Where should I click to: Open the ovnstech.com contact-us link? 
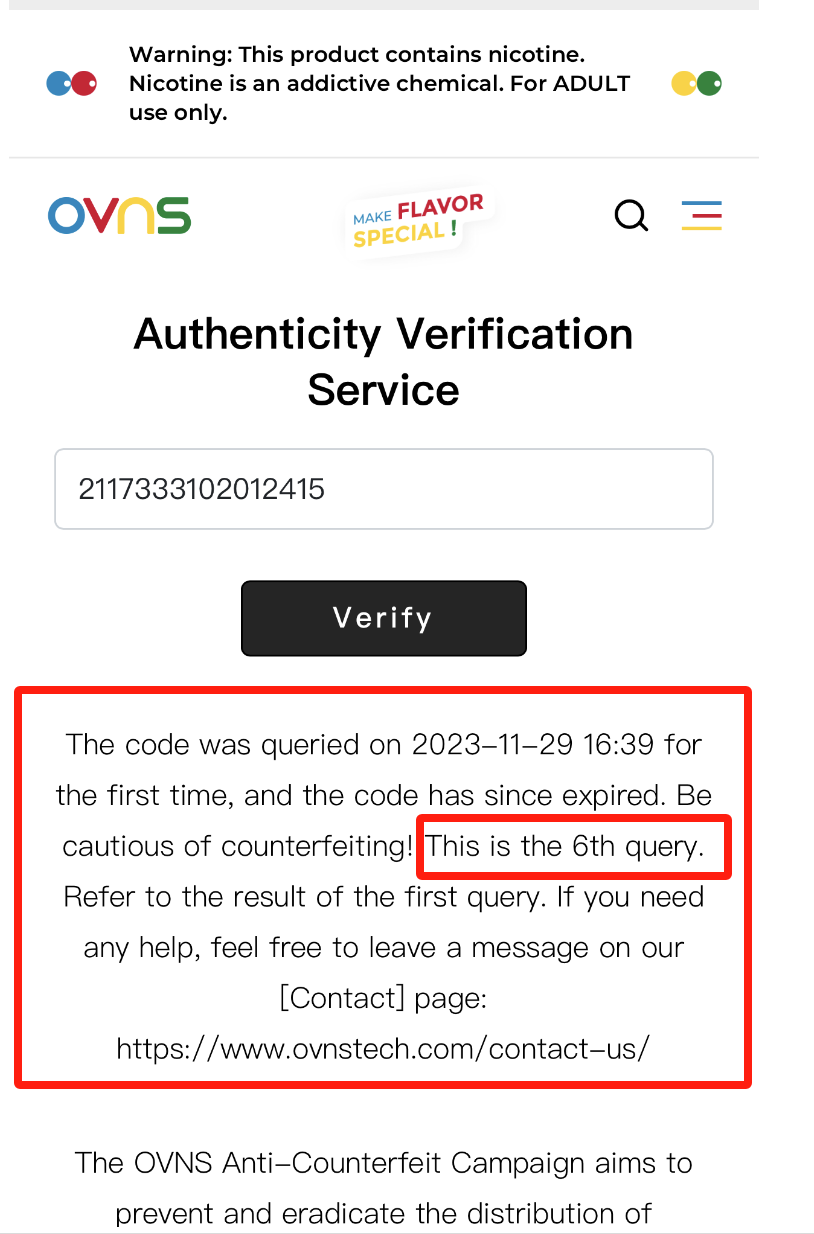(383, 1048)
